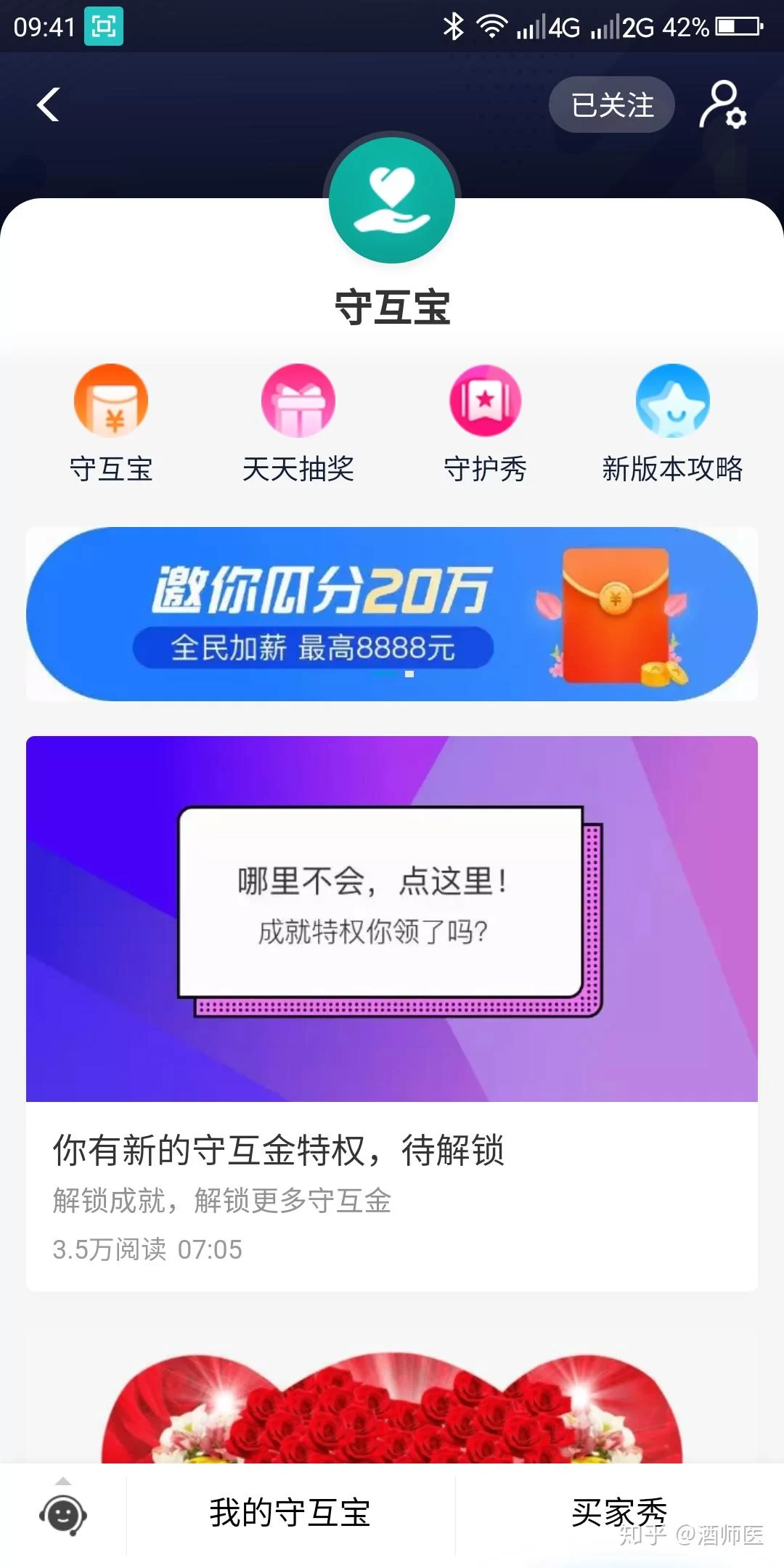Open the customer service robot icon

coord(63,1515)
